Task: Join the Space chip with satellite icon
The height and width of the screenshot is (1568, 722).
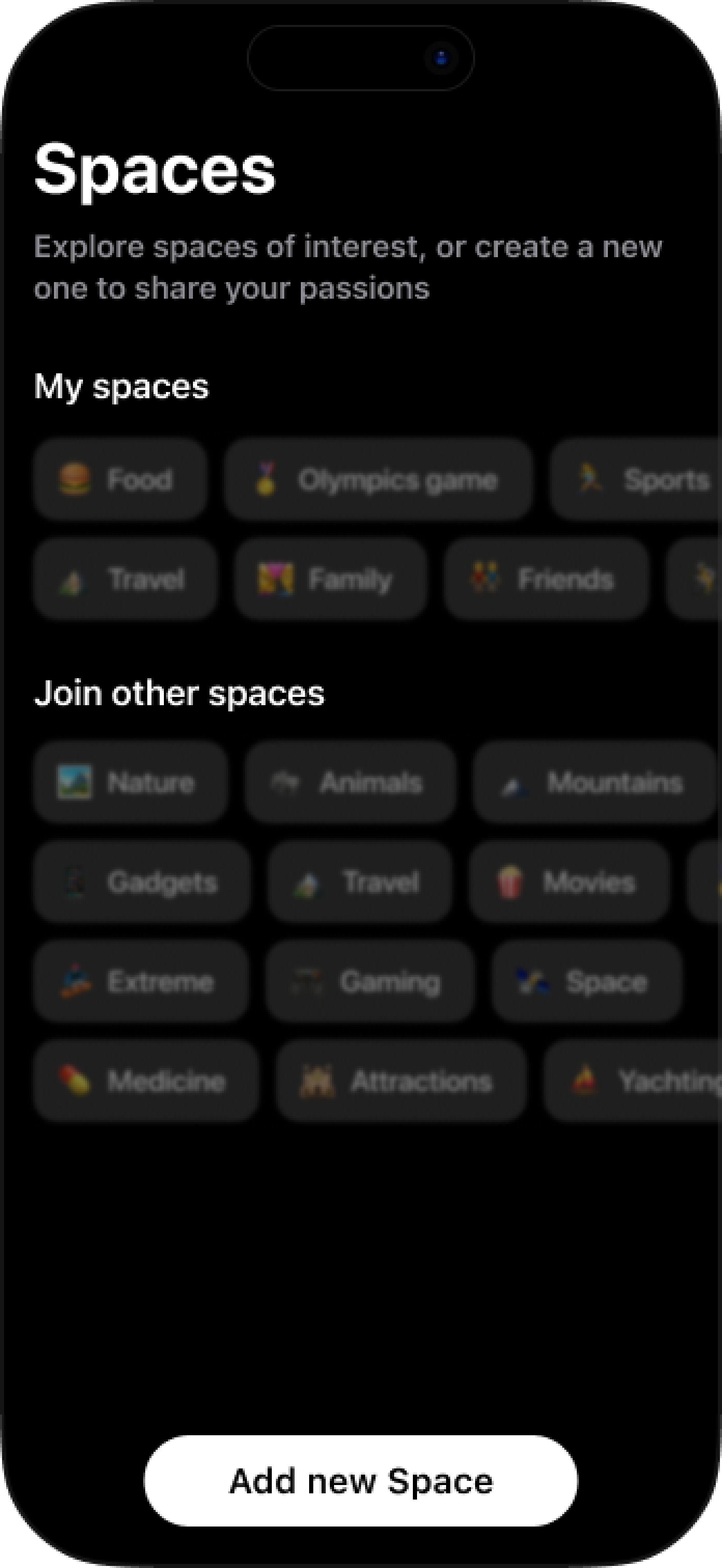Action: tap(586, 981)
